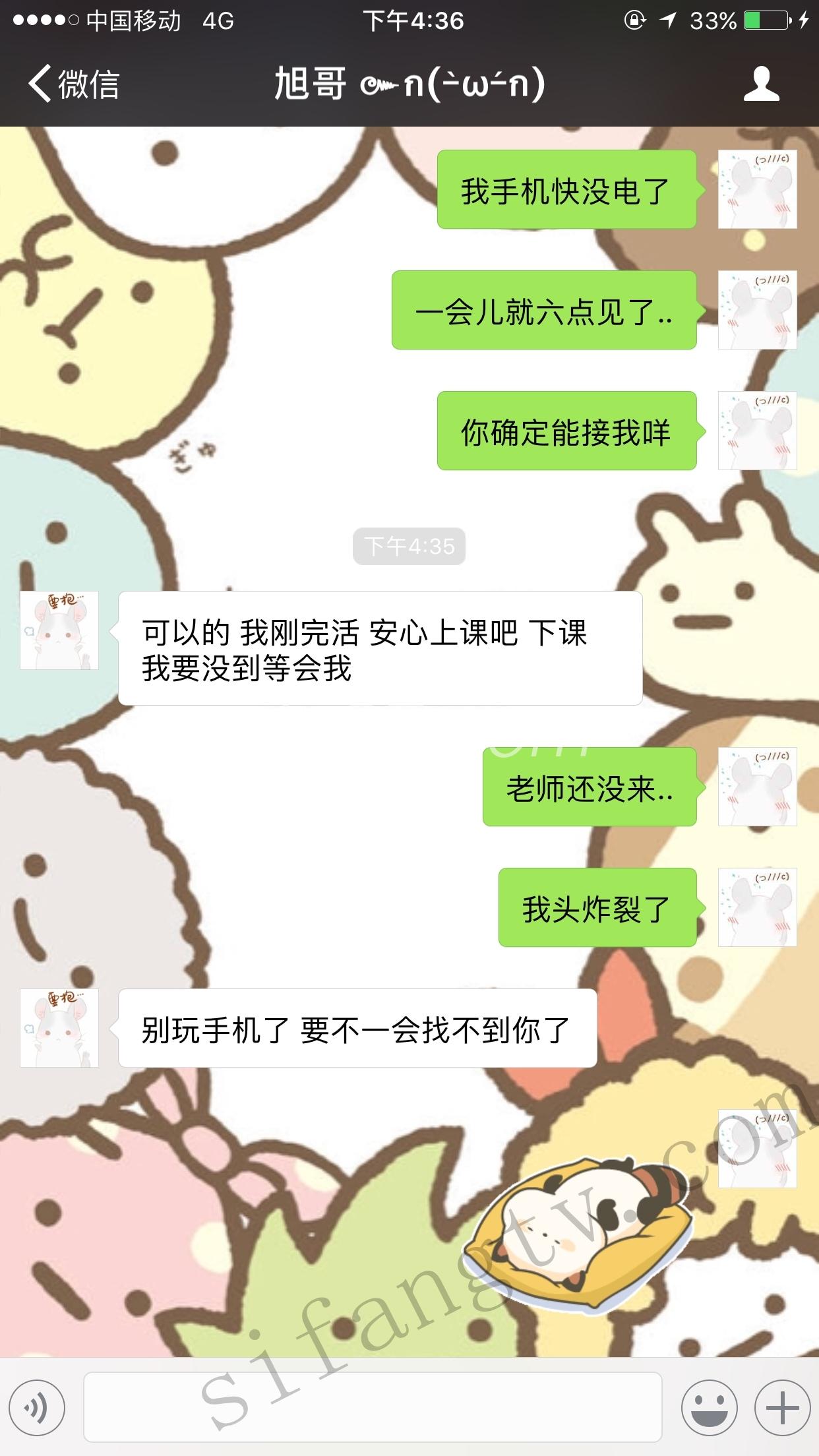Open the plus attachments menu
The height and width of the screenshot is (1456, 819).
pos(782,1407)
